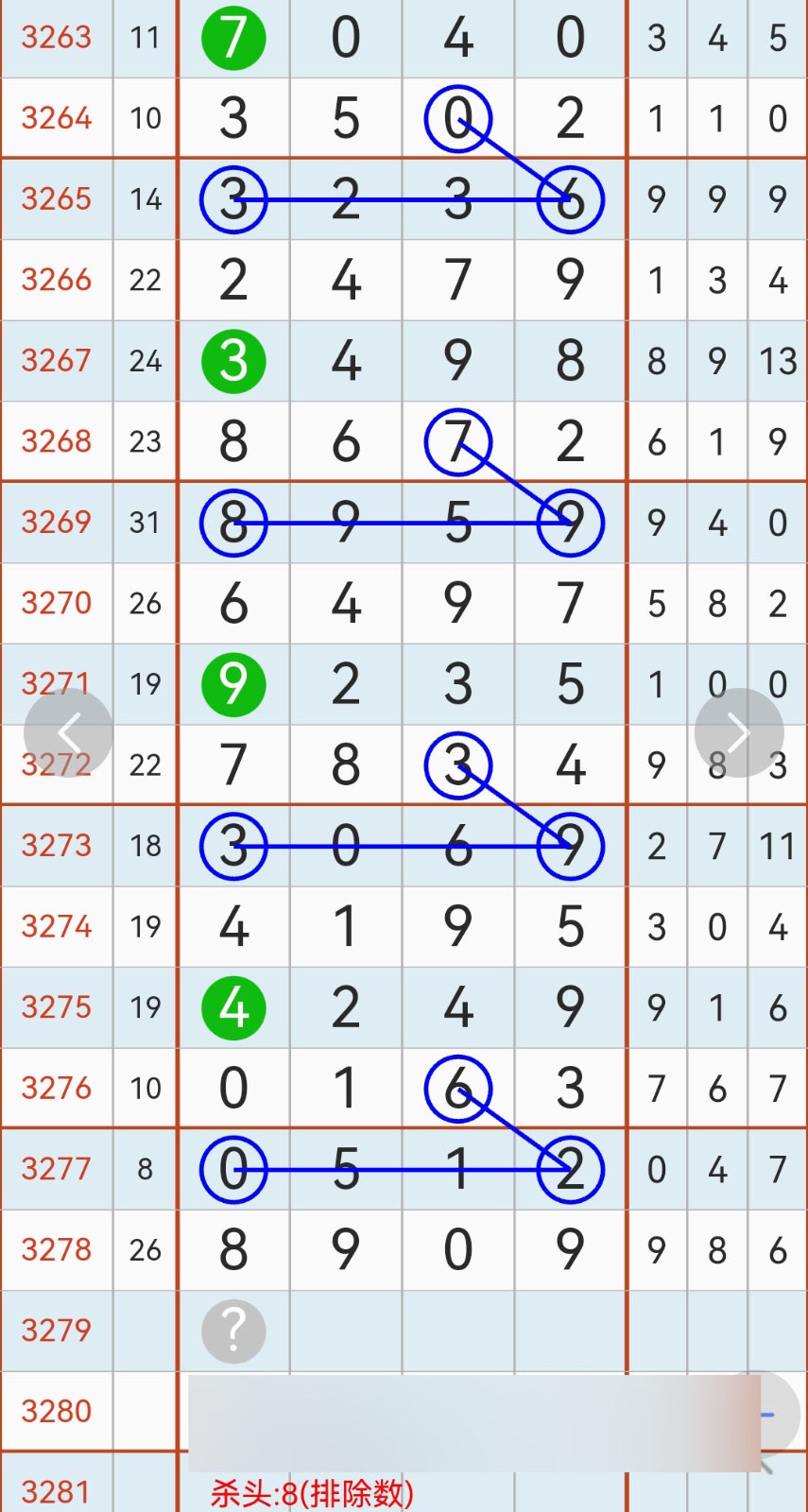808x1512 pixels.
Task: Select the period 3281 row label
Action: 57,1491
